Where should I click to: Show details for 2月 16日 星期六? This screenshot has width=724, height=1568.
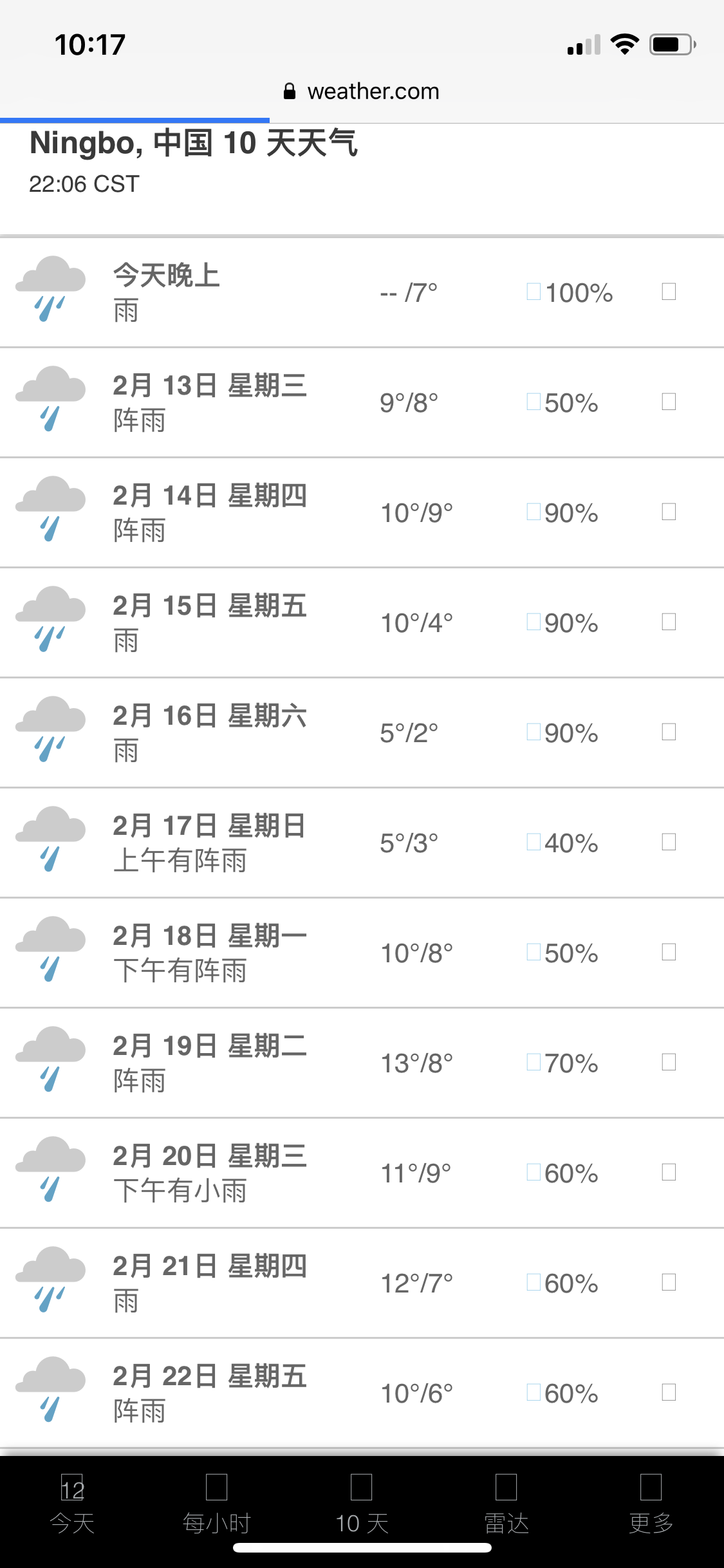click(x=669, y=733)
